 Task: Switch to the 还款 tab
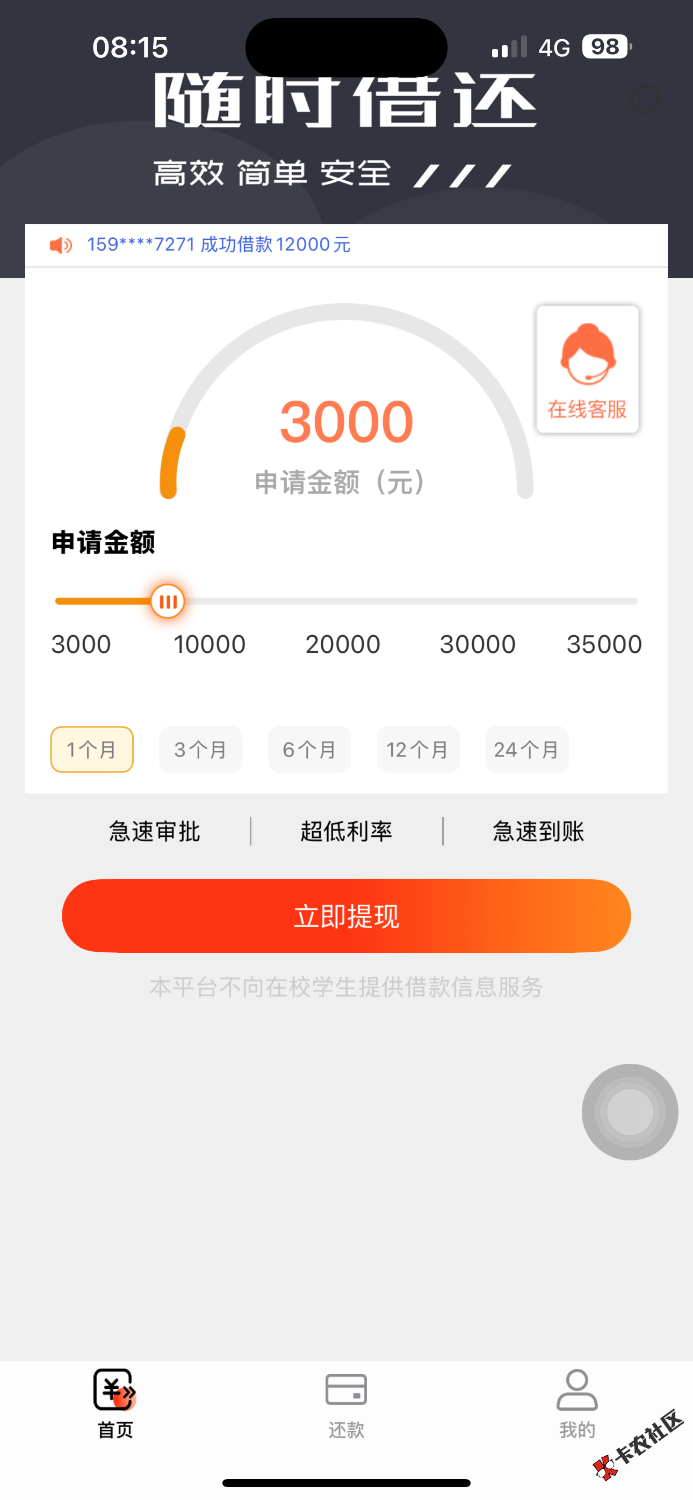(x=346, y=1404)
